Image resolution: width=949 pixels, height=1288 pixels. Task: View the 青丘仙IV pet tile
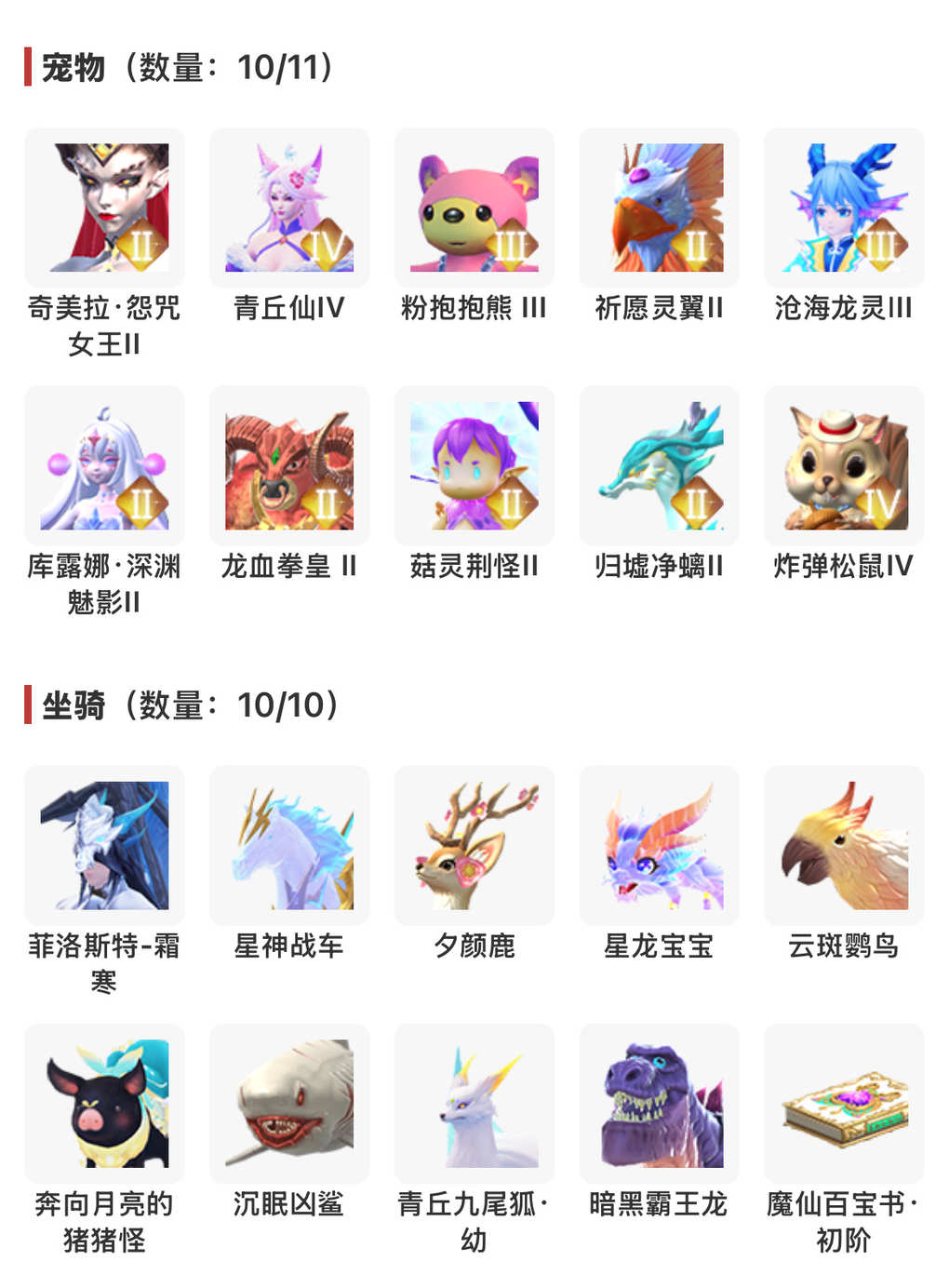pyautogui.click(x=289, y=208)
